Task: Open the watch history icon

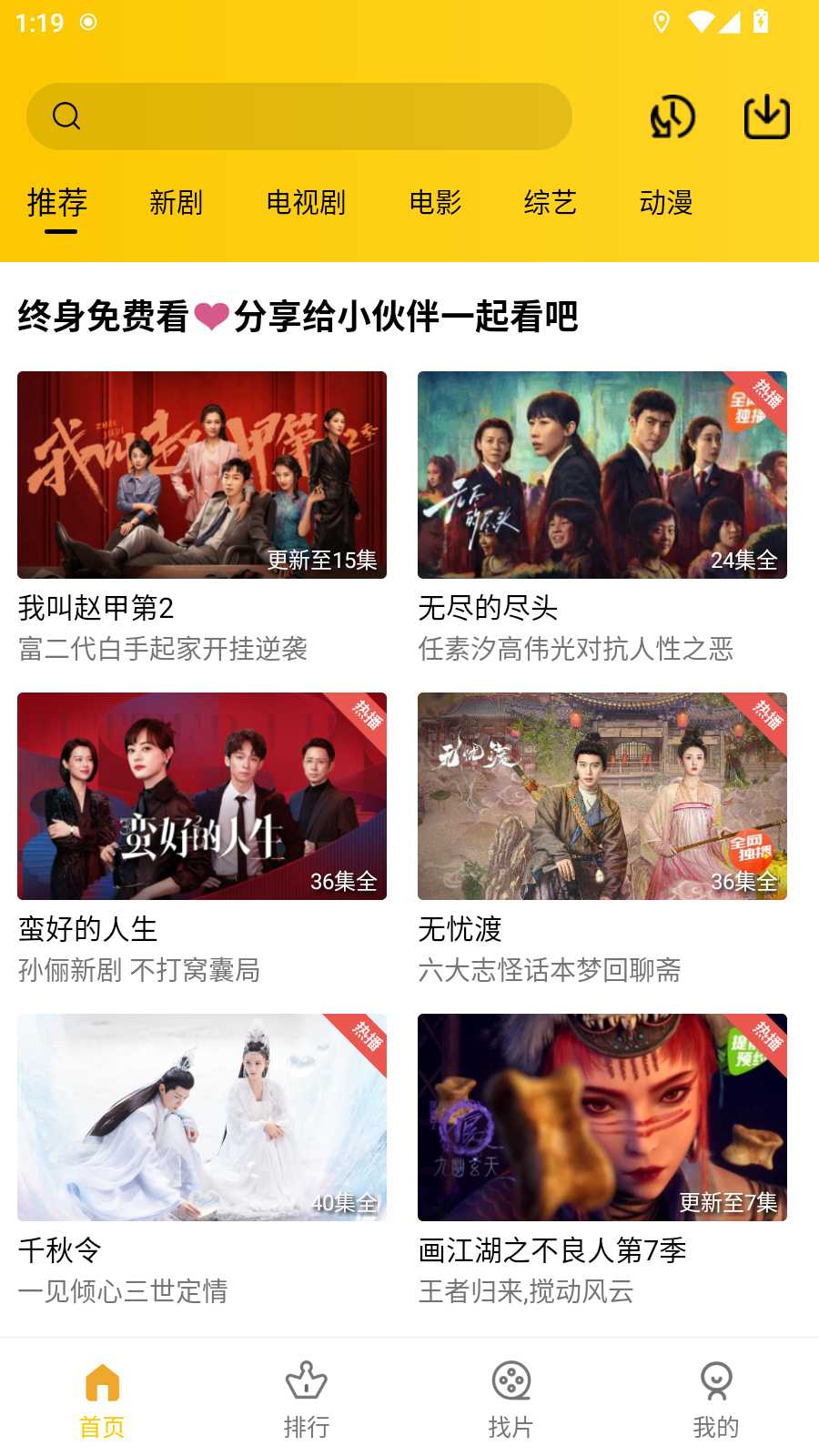Action: tap(672, 117)
